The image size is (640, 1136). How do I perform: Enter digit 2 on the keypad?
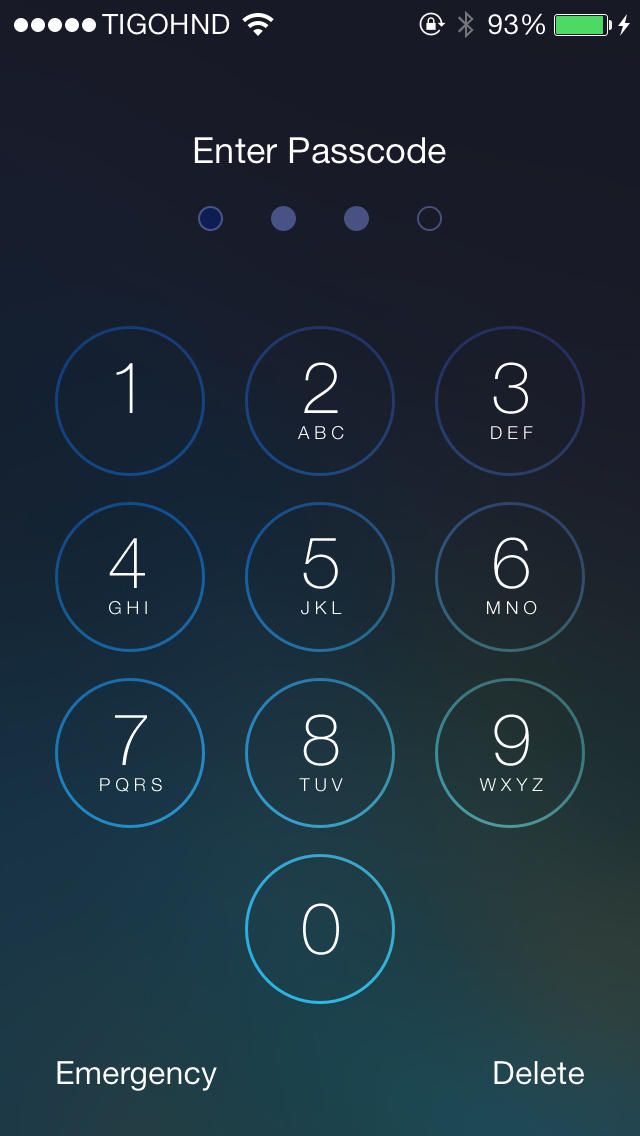tap(320, 401)
